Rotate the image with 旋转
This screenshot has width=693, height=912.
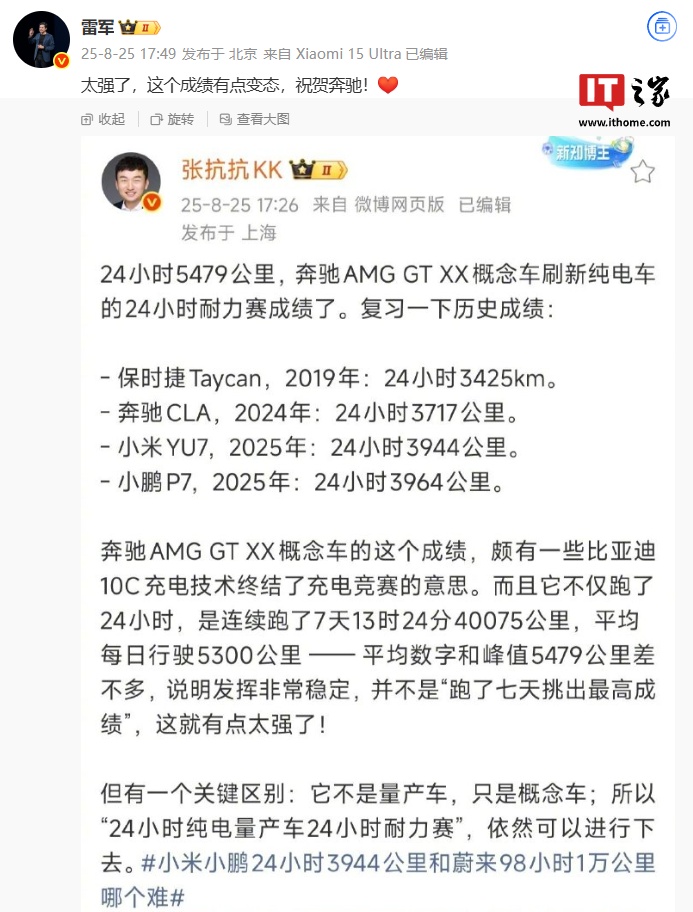point(172,119)
